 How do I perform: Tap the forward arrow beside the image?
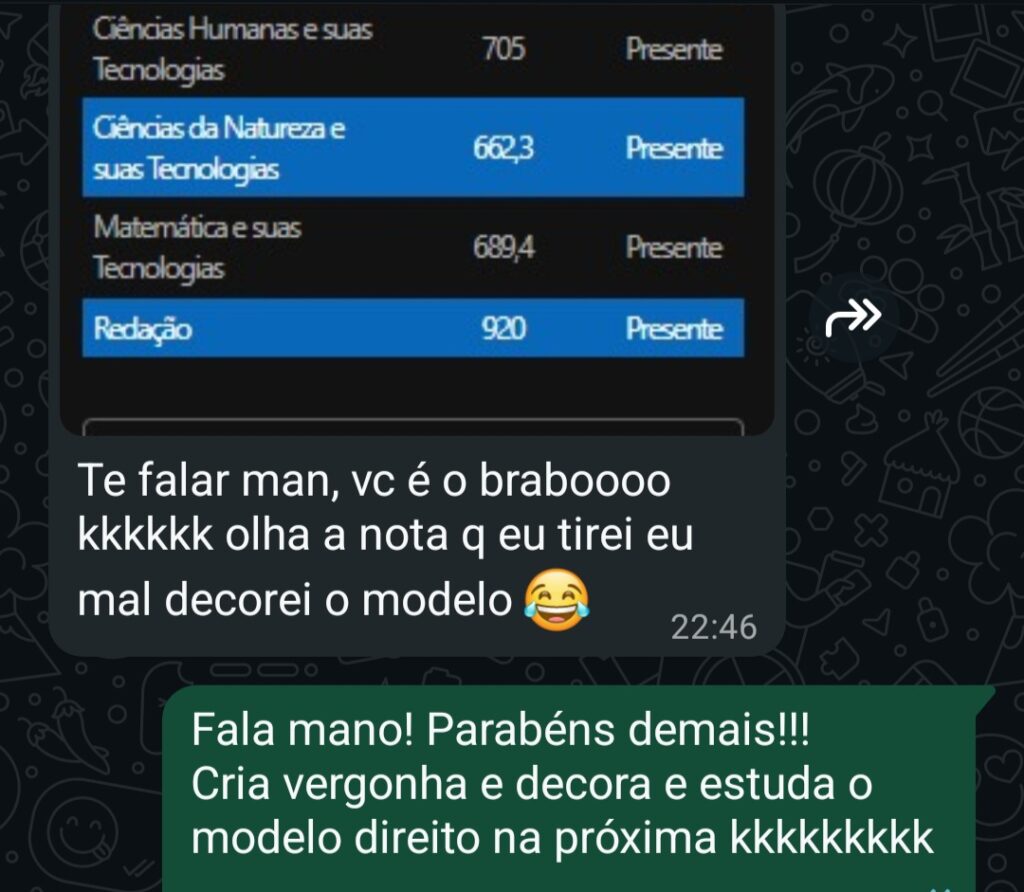pyautogui.click(x=853, y=317)
